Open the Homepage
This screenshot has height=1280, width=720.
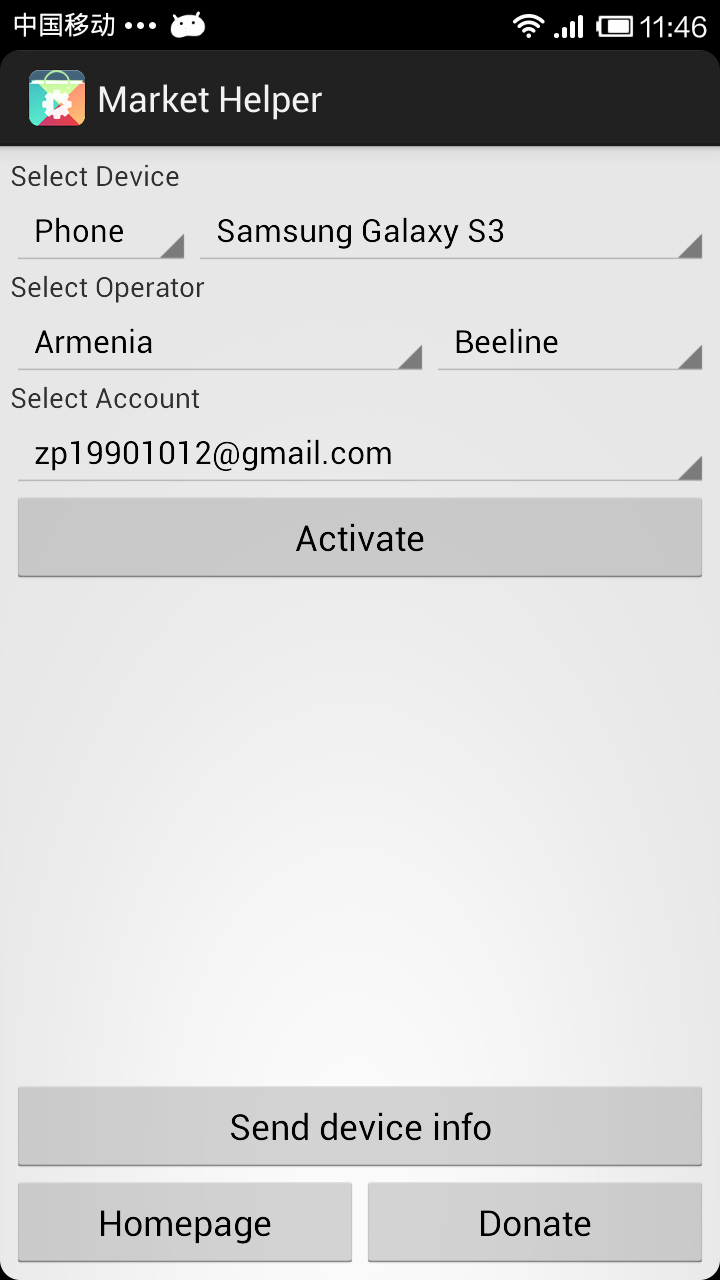[x=185, y=1223]
